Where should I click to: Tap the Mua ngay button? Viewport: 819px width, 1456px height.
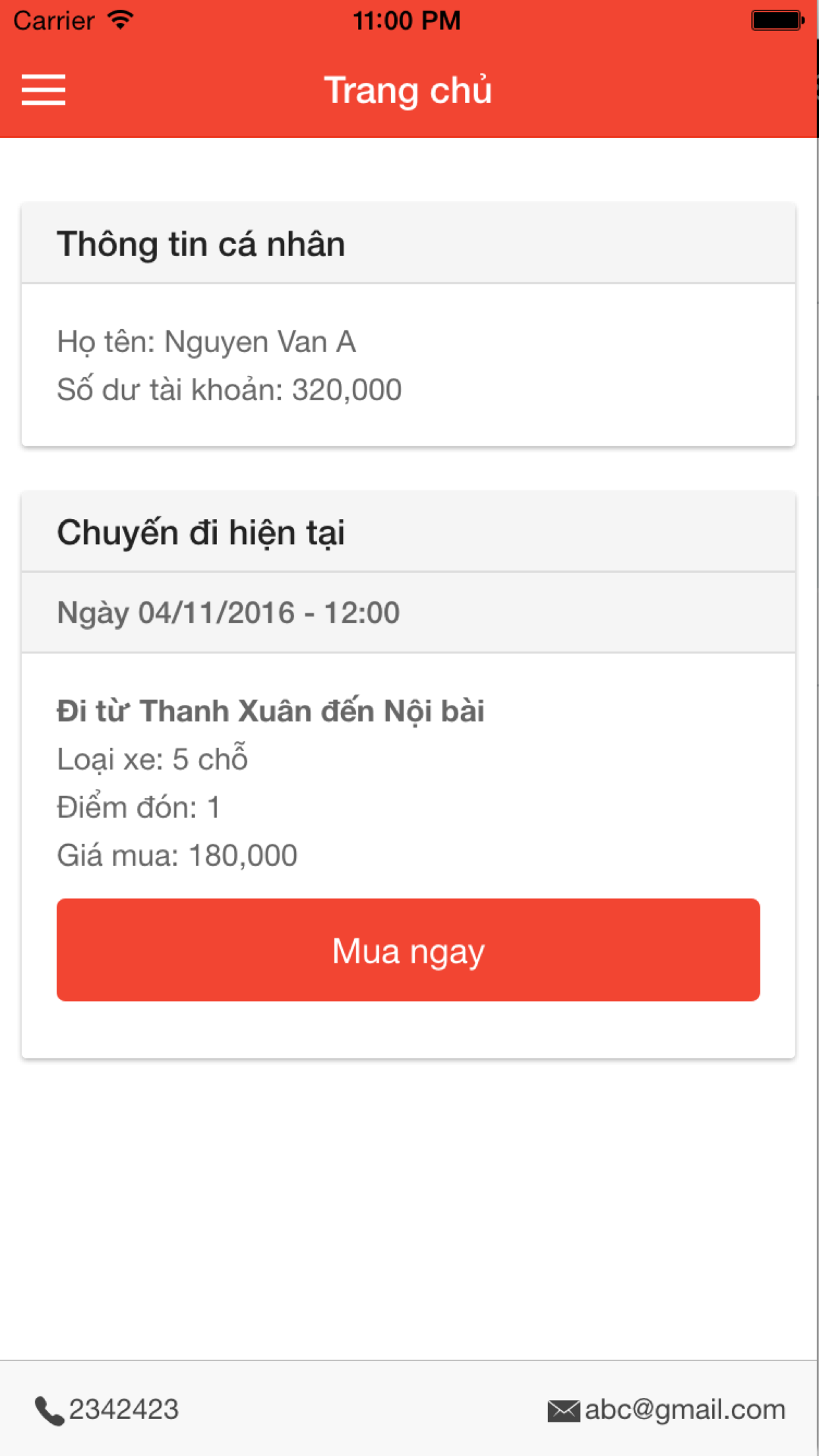[x=408, y=950]
